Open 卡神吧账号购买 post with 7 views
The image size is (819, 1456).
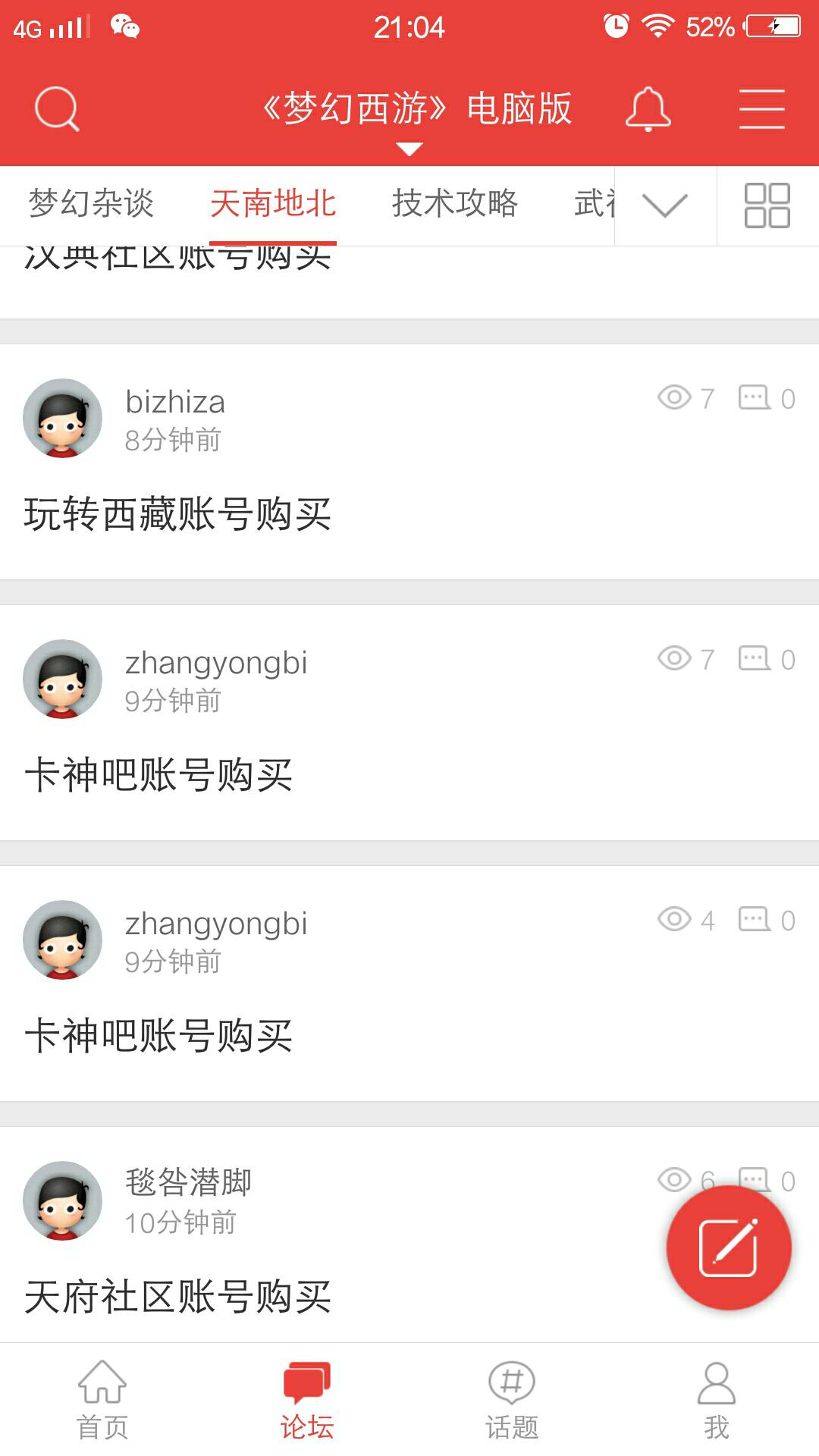(x=159, y=775)
